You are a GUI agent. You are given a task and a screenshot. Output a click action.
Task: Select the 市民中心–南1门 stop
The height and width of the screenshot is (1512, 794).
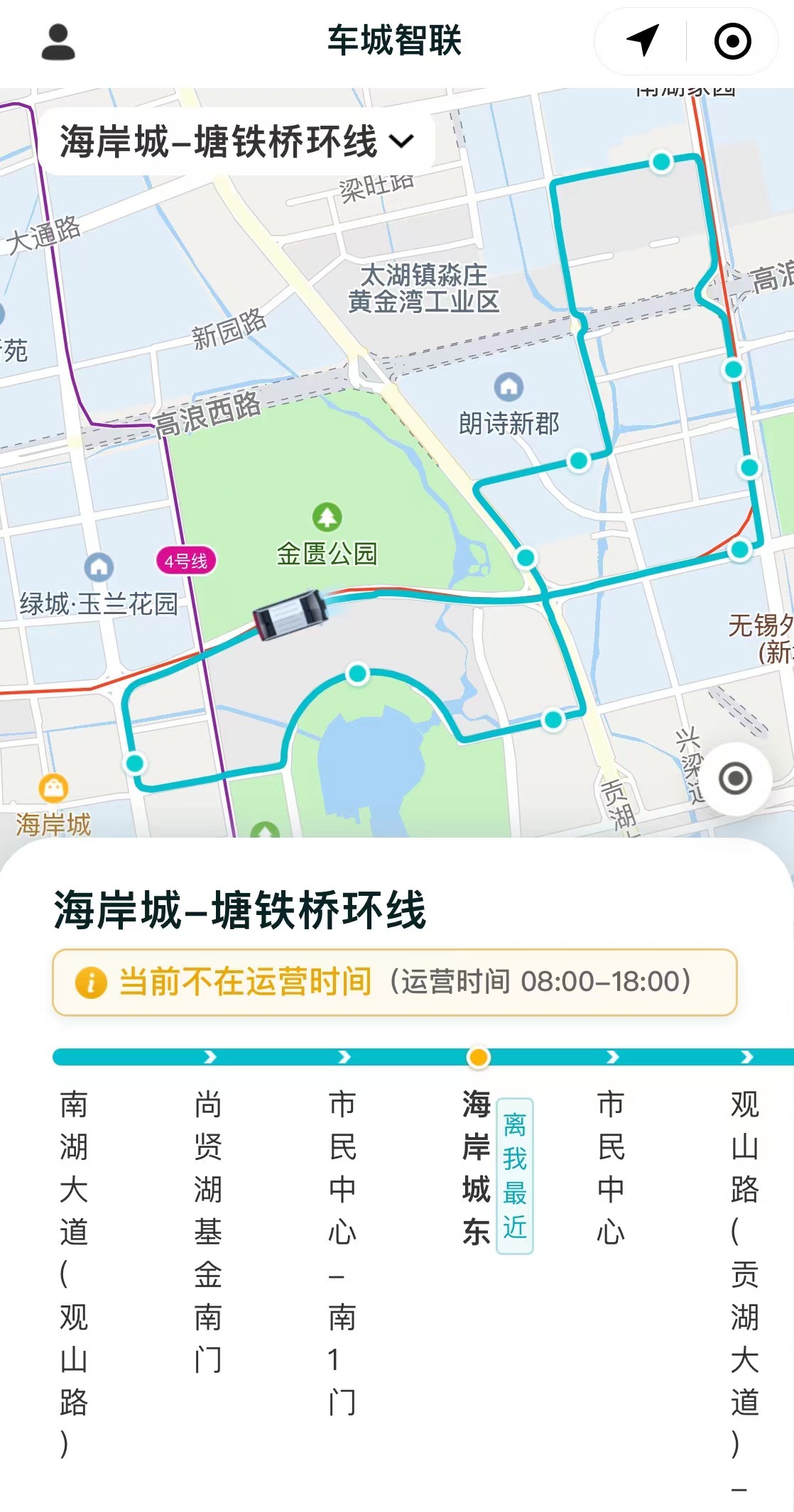pos(342,1249)
